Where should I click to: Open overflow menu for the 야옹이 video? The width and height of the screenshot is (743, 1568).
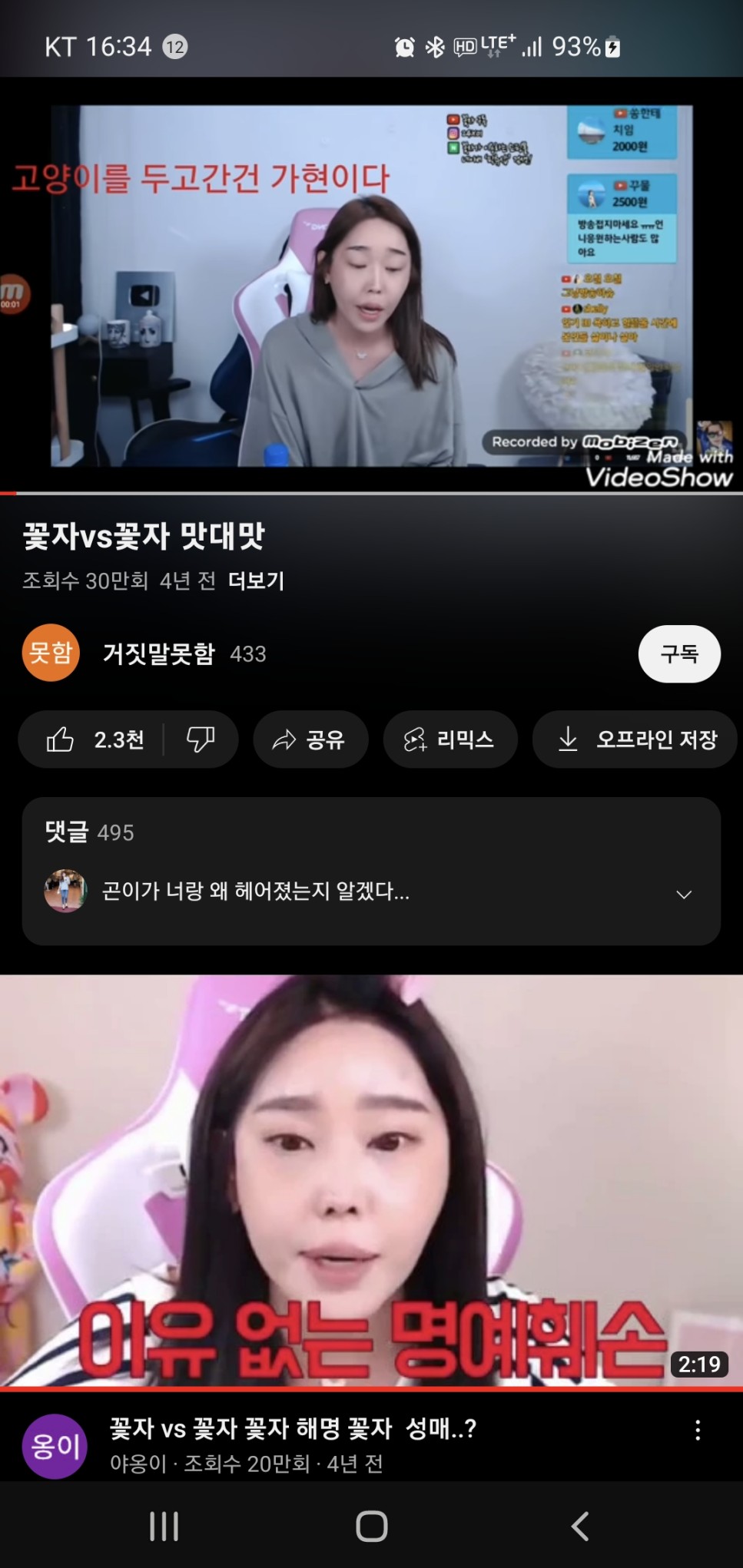pyautogui.click(x=698, y=1430)
